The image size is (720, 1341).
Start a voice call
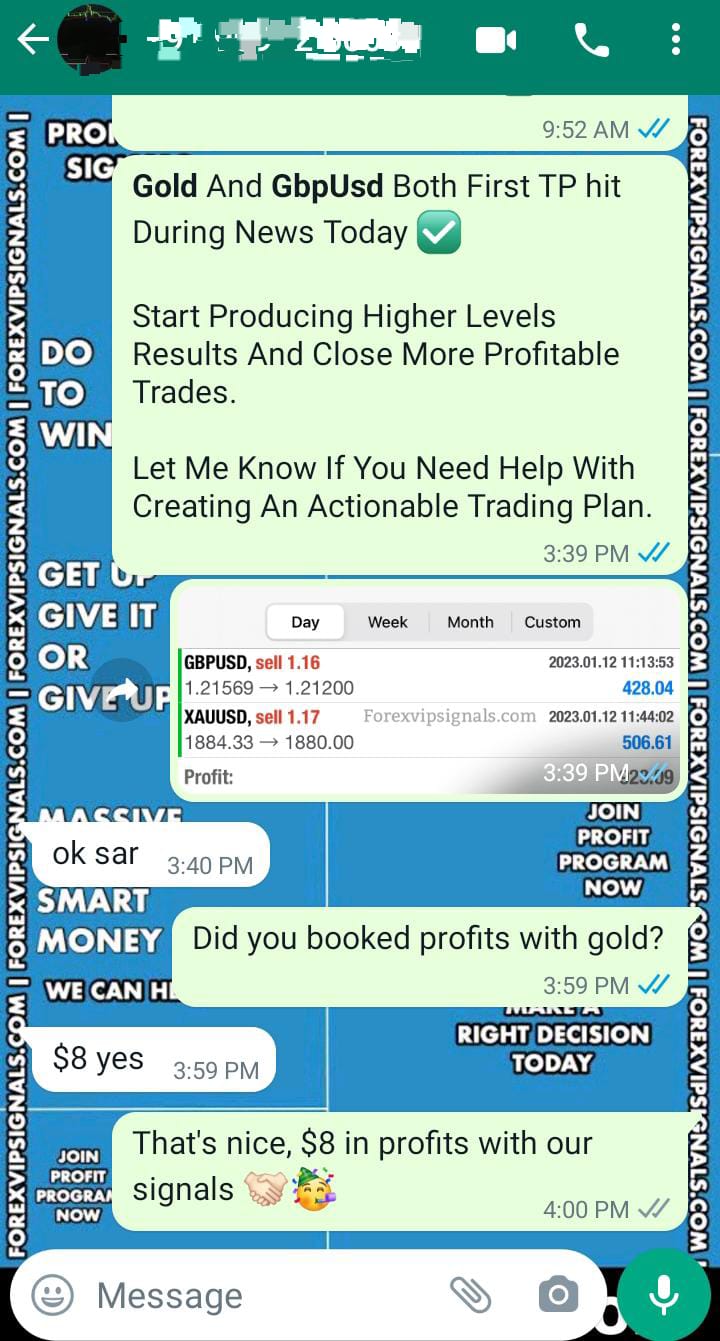click(591, 41)
